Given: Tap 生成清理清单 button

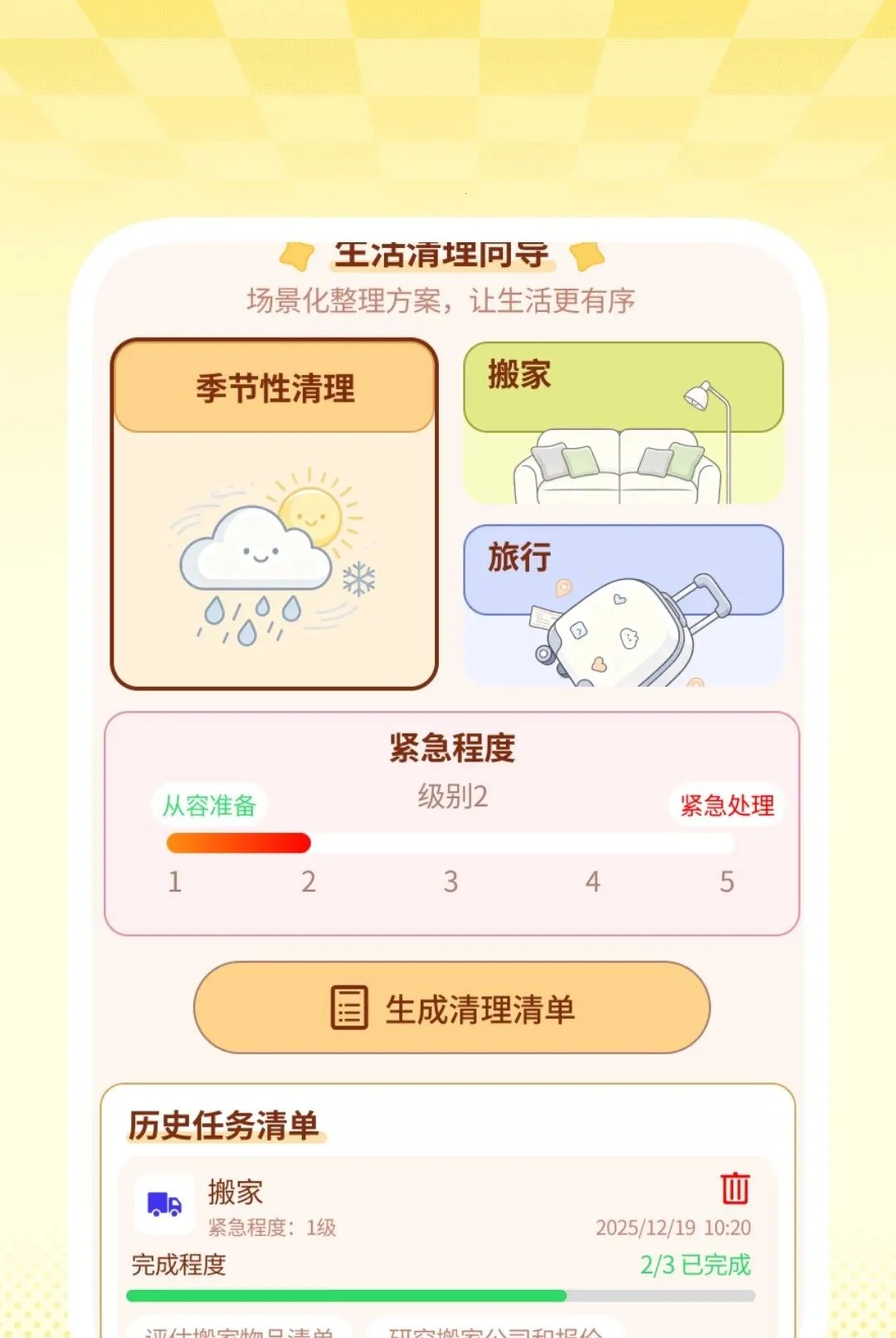Looking at the screenshot, I should click(x=452, y=1008).
